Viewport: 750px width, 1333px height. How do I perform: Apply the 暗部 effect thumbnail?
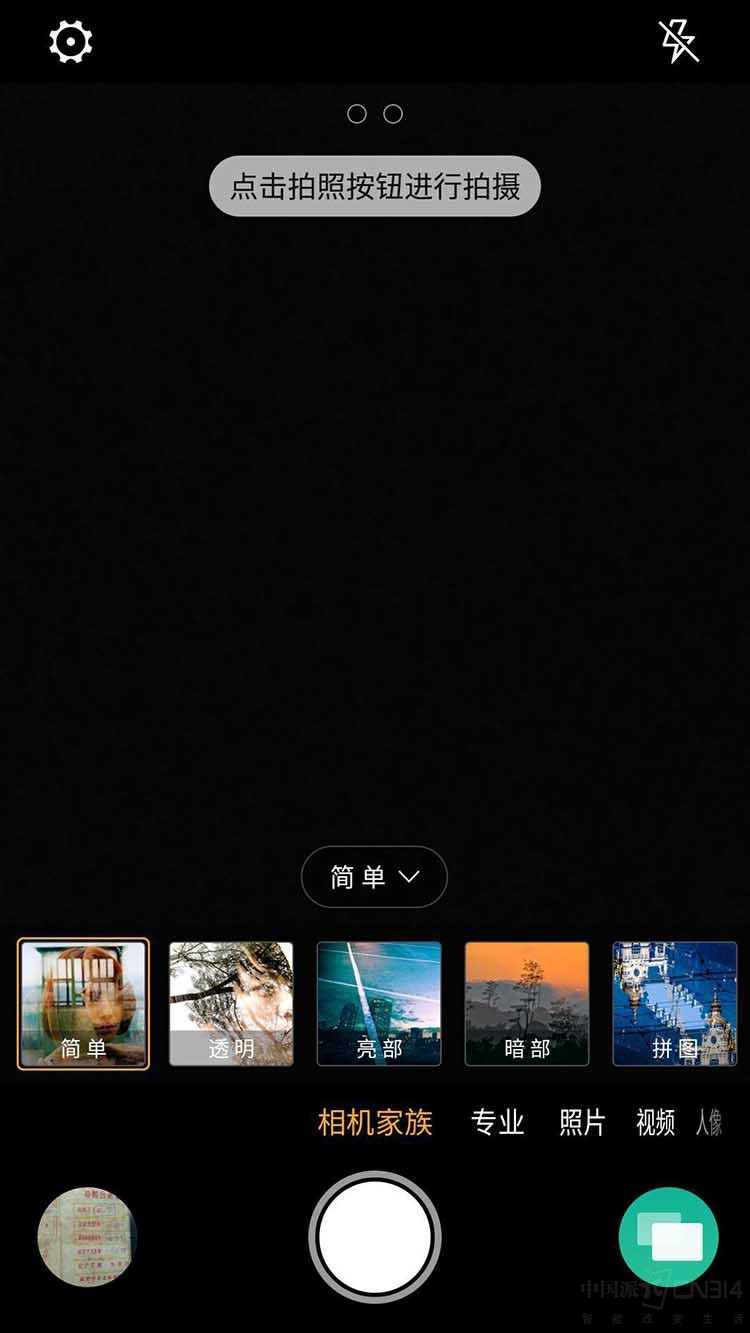[x=527, y=1003]
